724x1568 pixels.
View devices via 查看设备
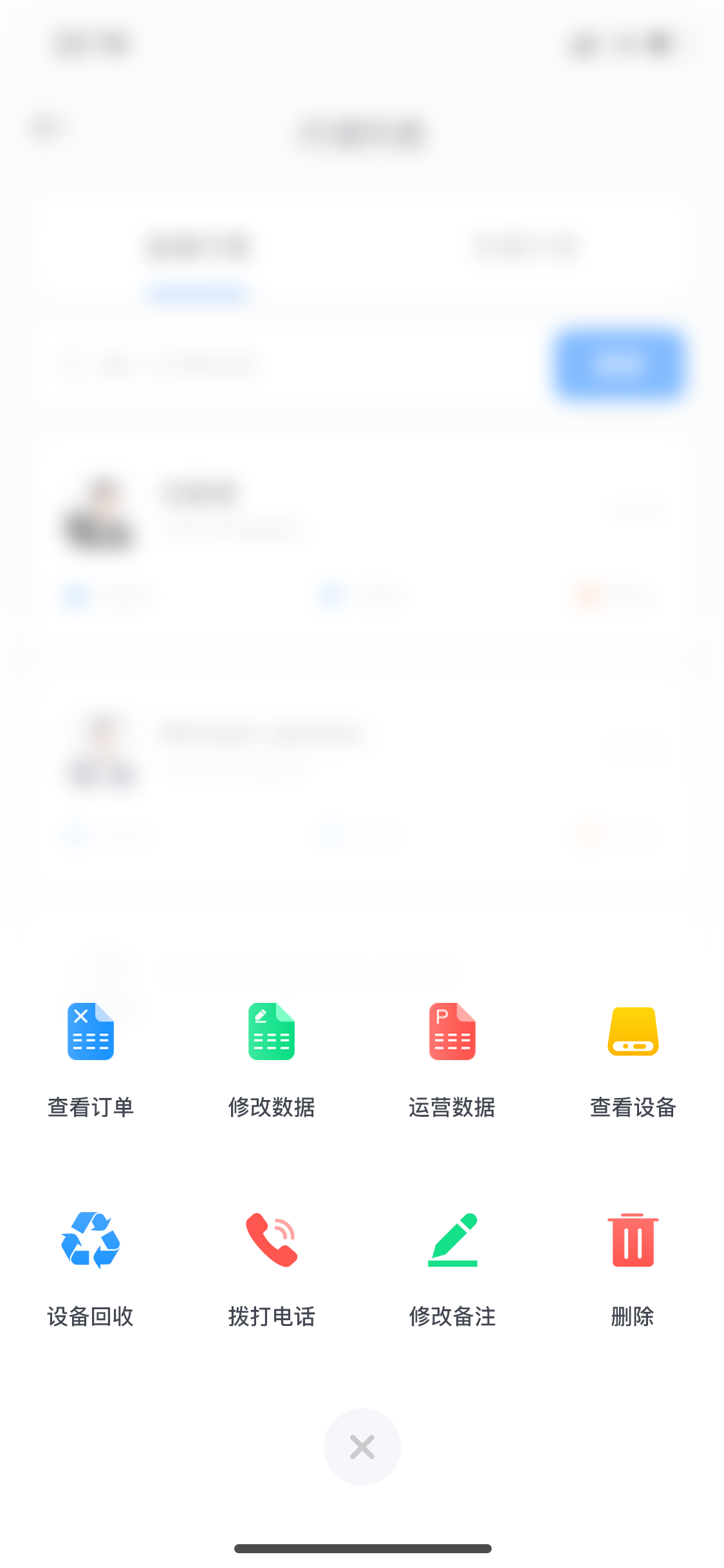[633, 1059]
